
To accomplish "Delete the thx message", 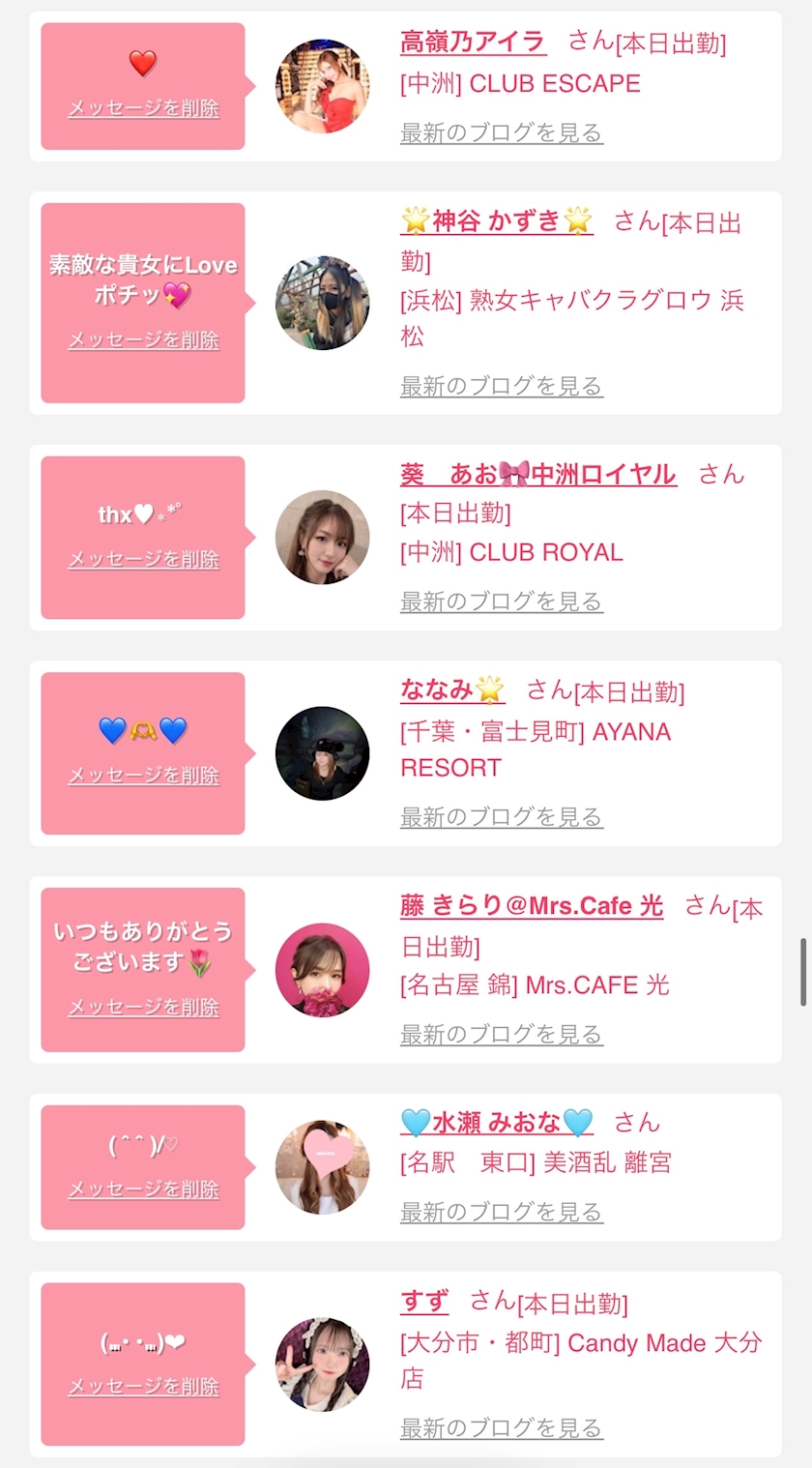I will tap(143, 559).
